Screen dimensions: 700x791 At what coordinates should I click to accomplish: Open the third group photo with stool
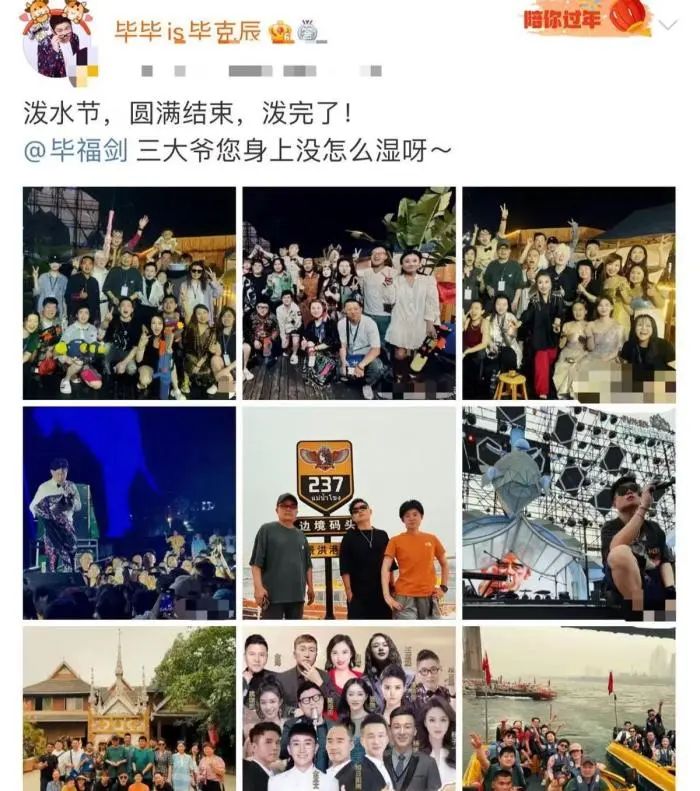coord(568,293)
